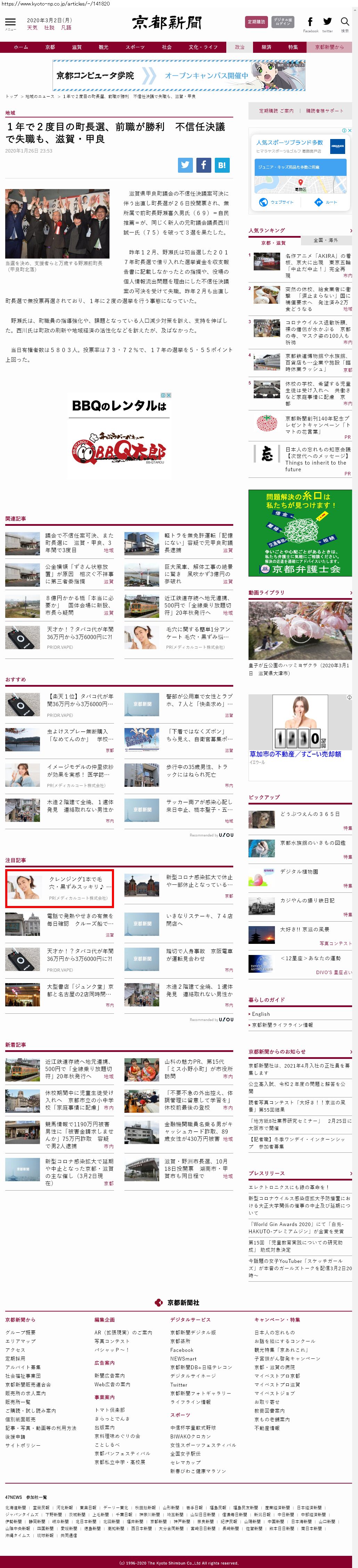Bookmark article with Hatena B! button

222,164
